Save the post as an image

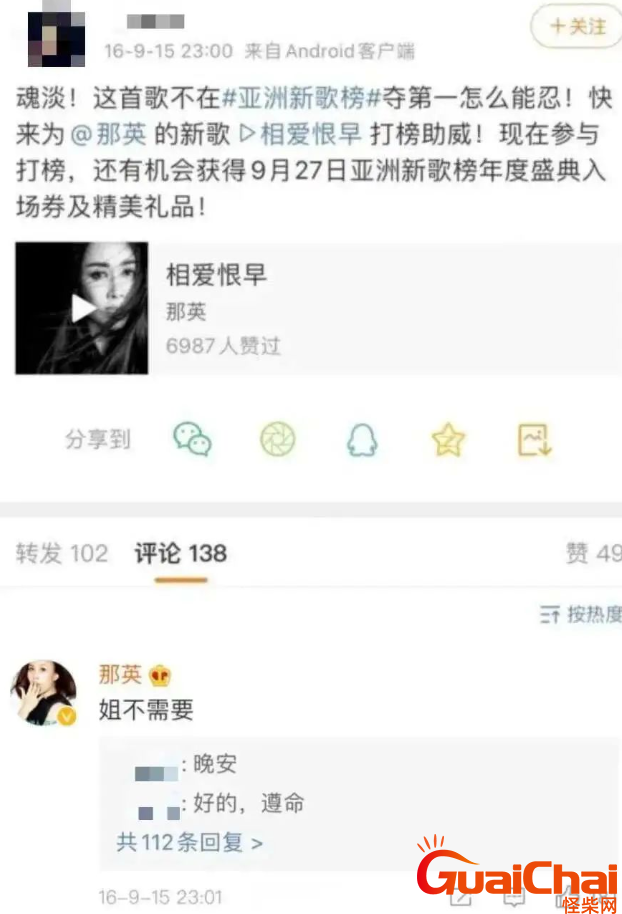click(x=534, y=439)
